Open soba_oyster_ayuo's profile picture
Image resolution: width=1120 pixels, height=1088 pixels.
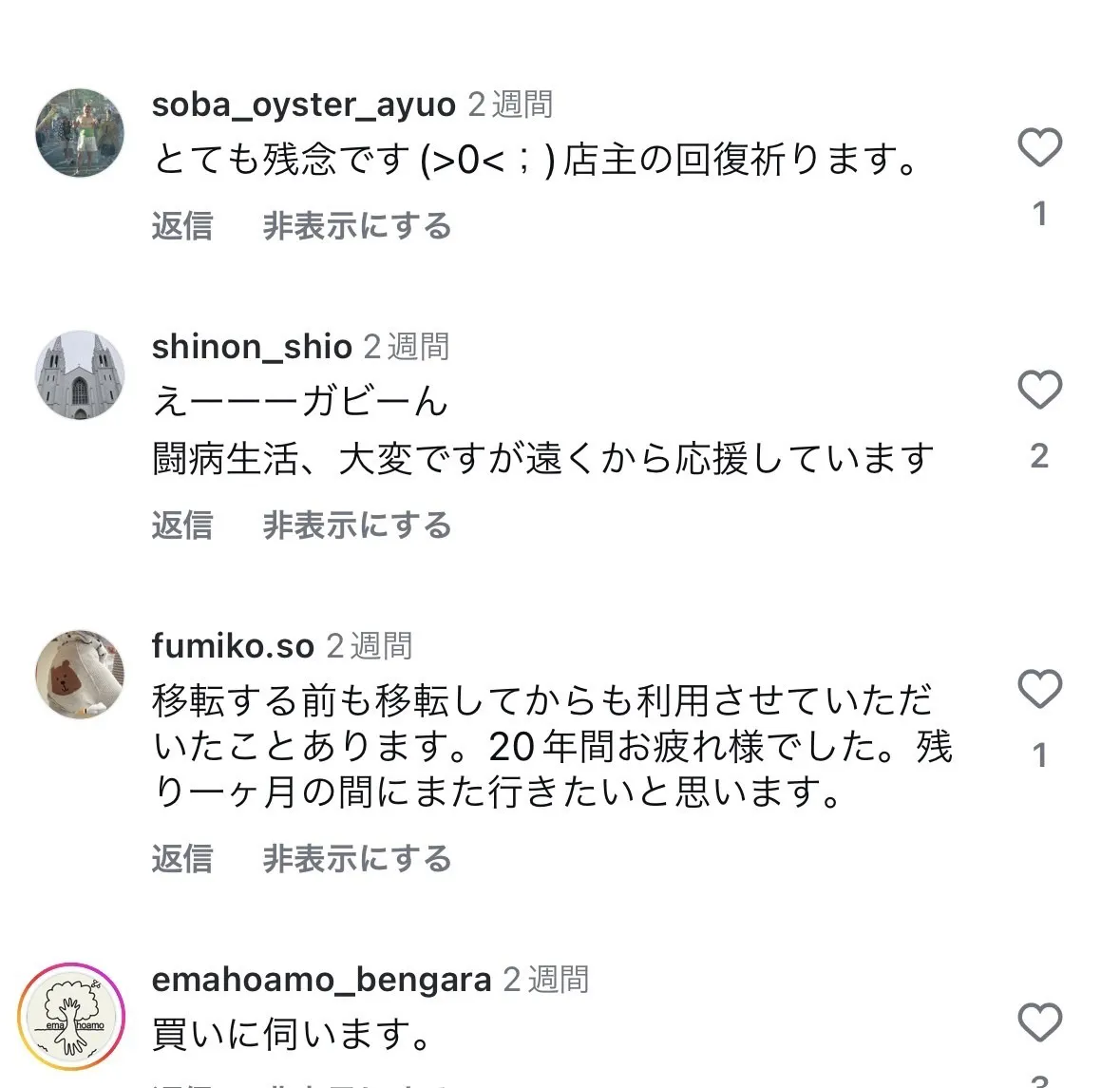pyautogui.click(x=80, y=133)
